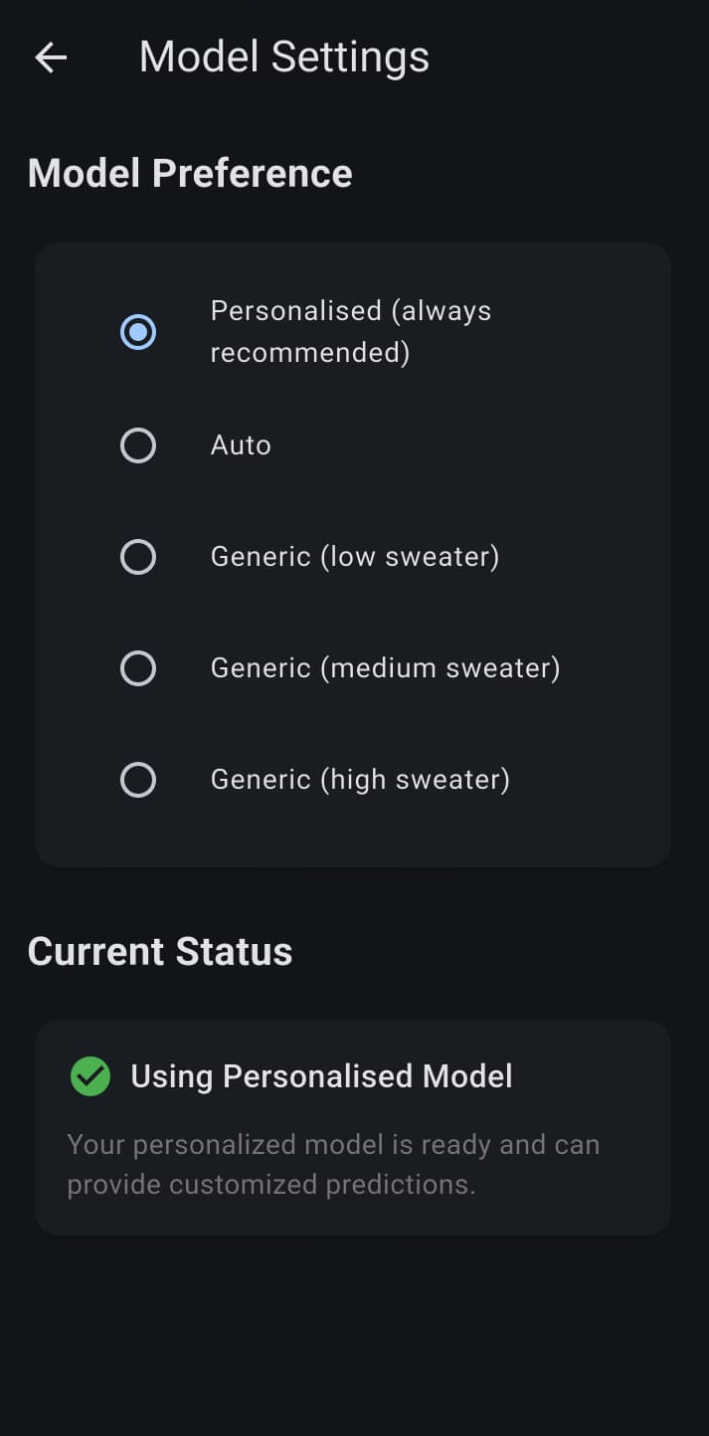
Task: Switch to Generic (high sweater) model
Action: click(138, 780)
